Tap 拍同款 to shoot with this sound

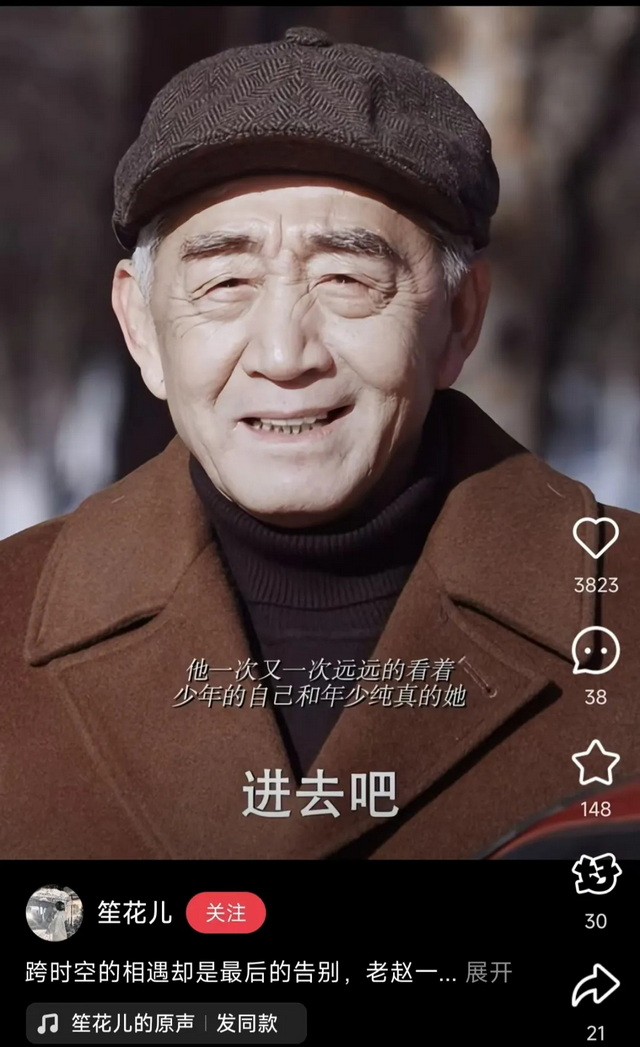click(247, 1023)
